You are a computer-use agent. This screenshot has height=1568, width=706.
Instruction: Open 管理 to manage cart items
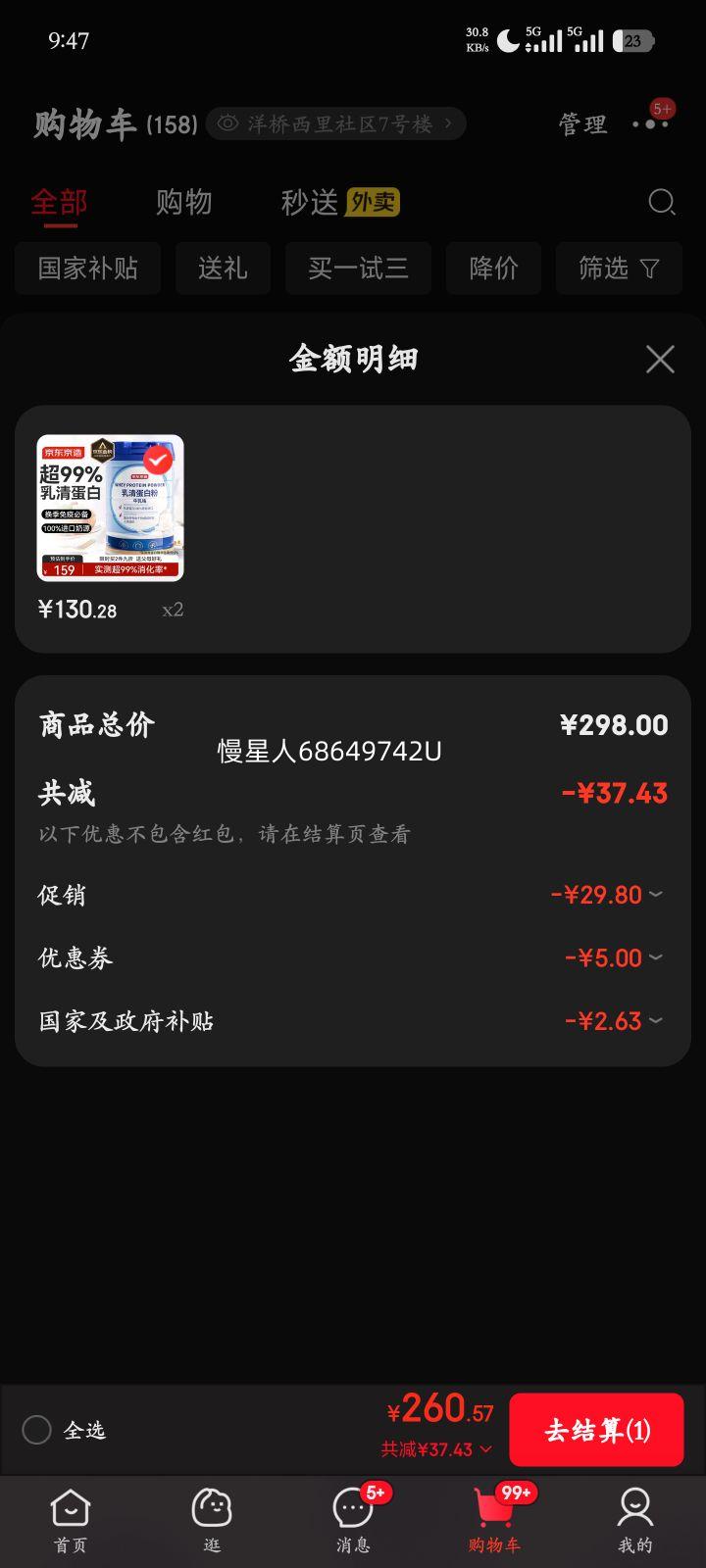coord(581,124)
